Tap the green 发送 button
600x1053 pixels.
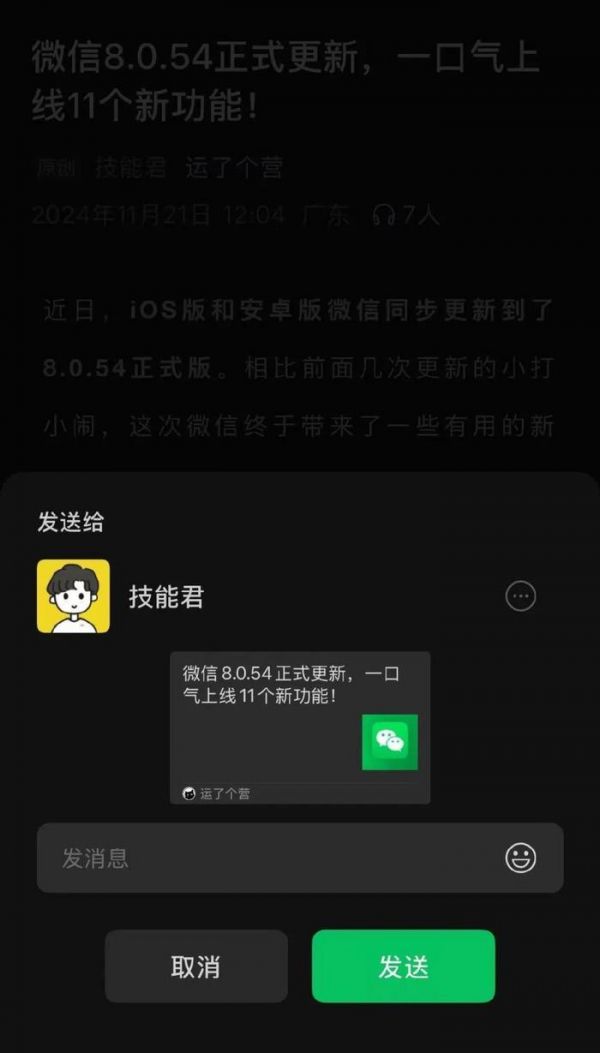point(403,966)
